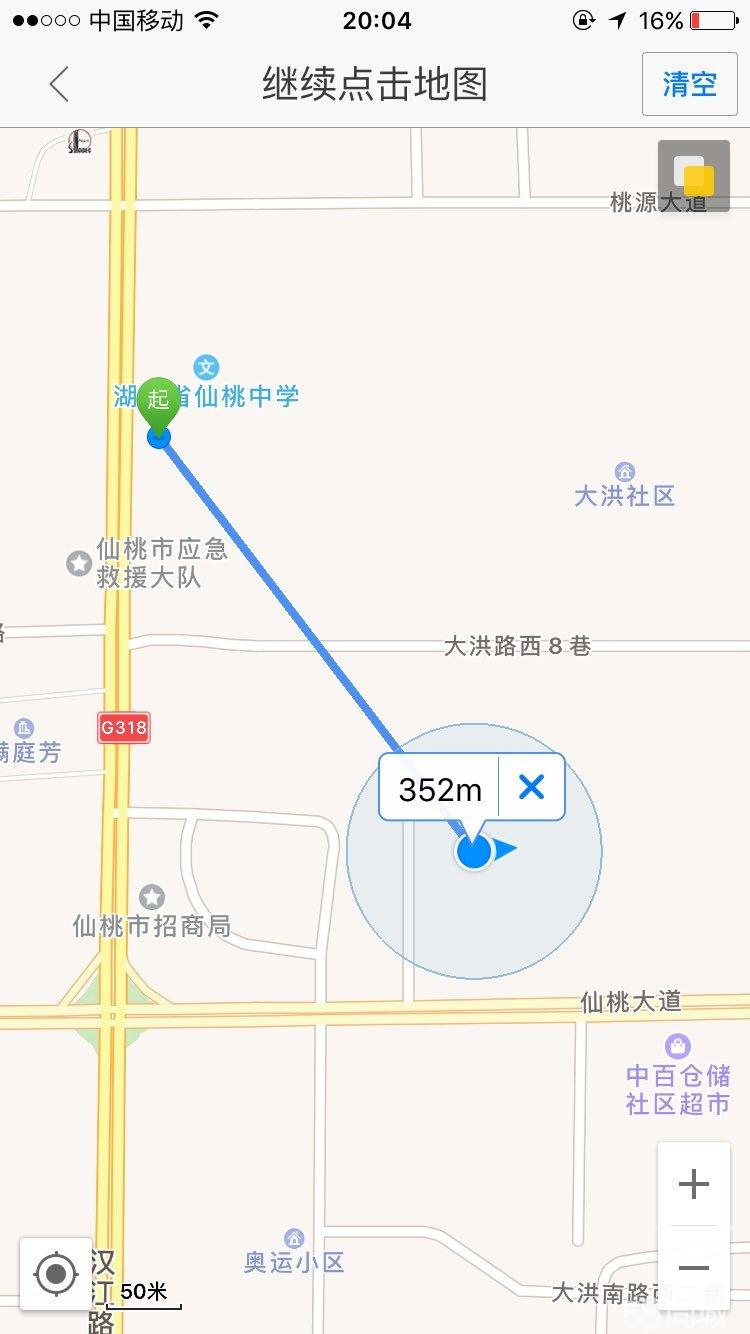Select the layers/map-type icon top right
Screen dimensions: 750x1334
click(x=694, y=176)
